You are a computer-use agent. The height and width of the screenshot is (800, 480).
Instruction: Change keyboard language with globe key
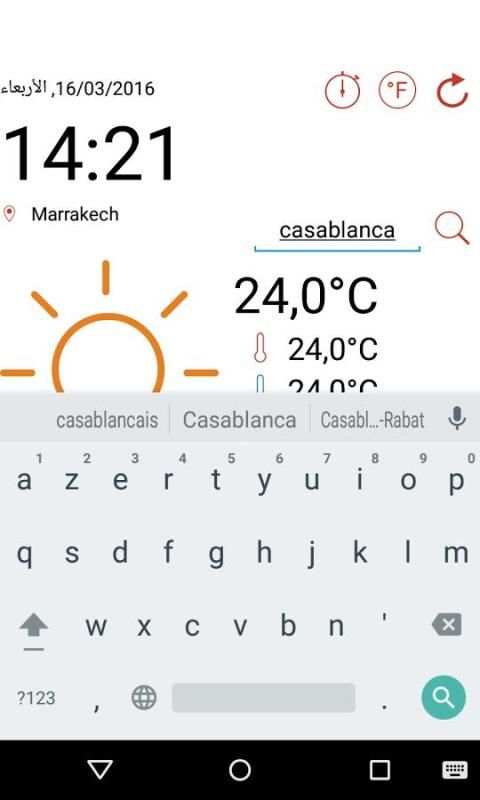[144, 697]
